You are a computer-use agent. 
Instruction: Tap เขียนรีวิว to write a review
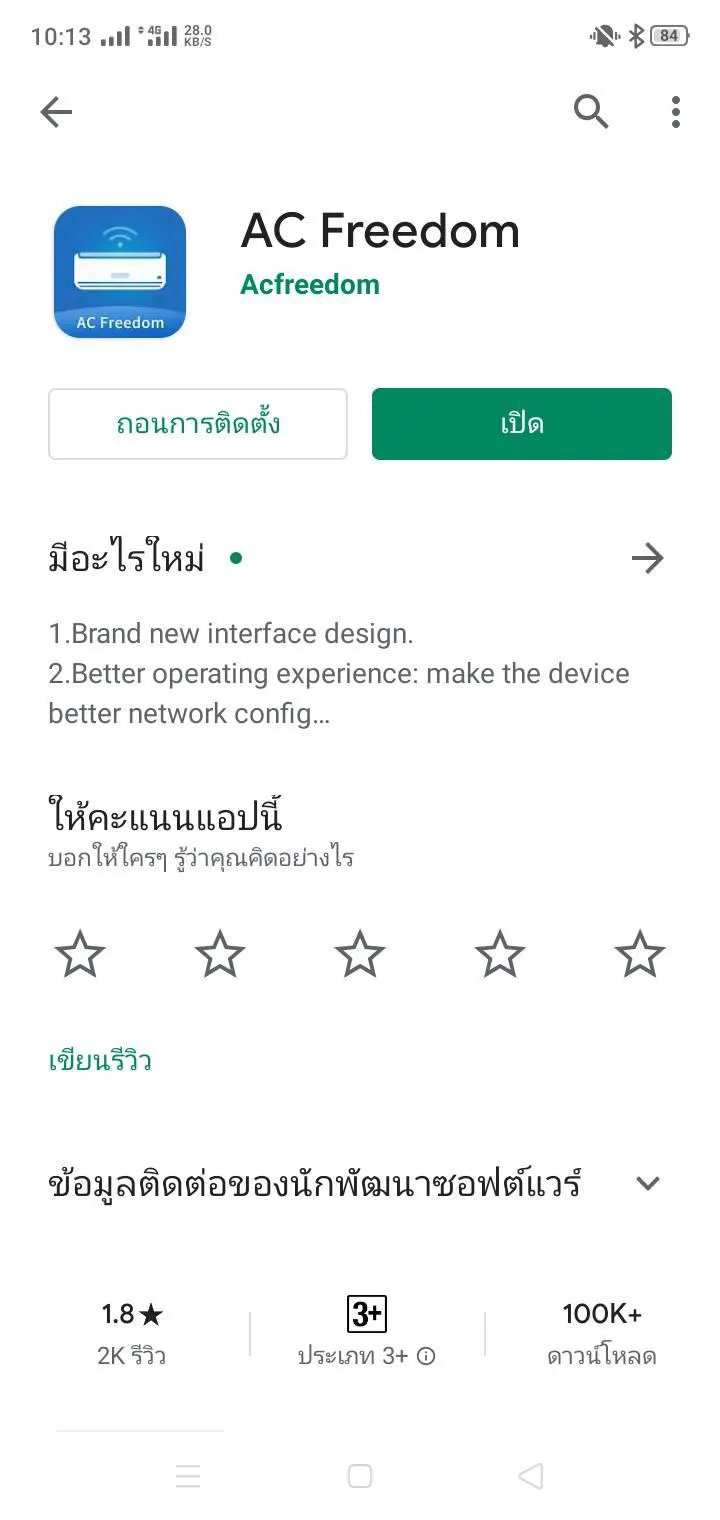100,1060
